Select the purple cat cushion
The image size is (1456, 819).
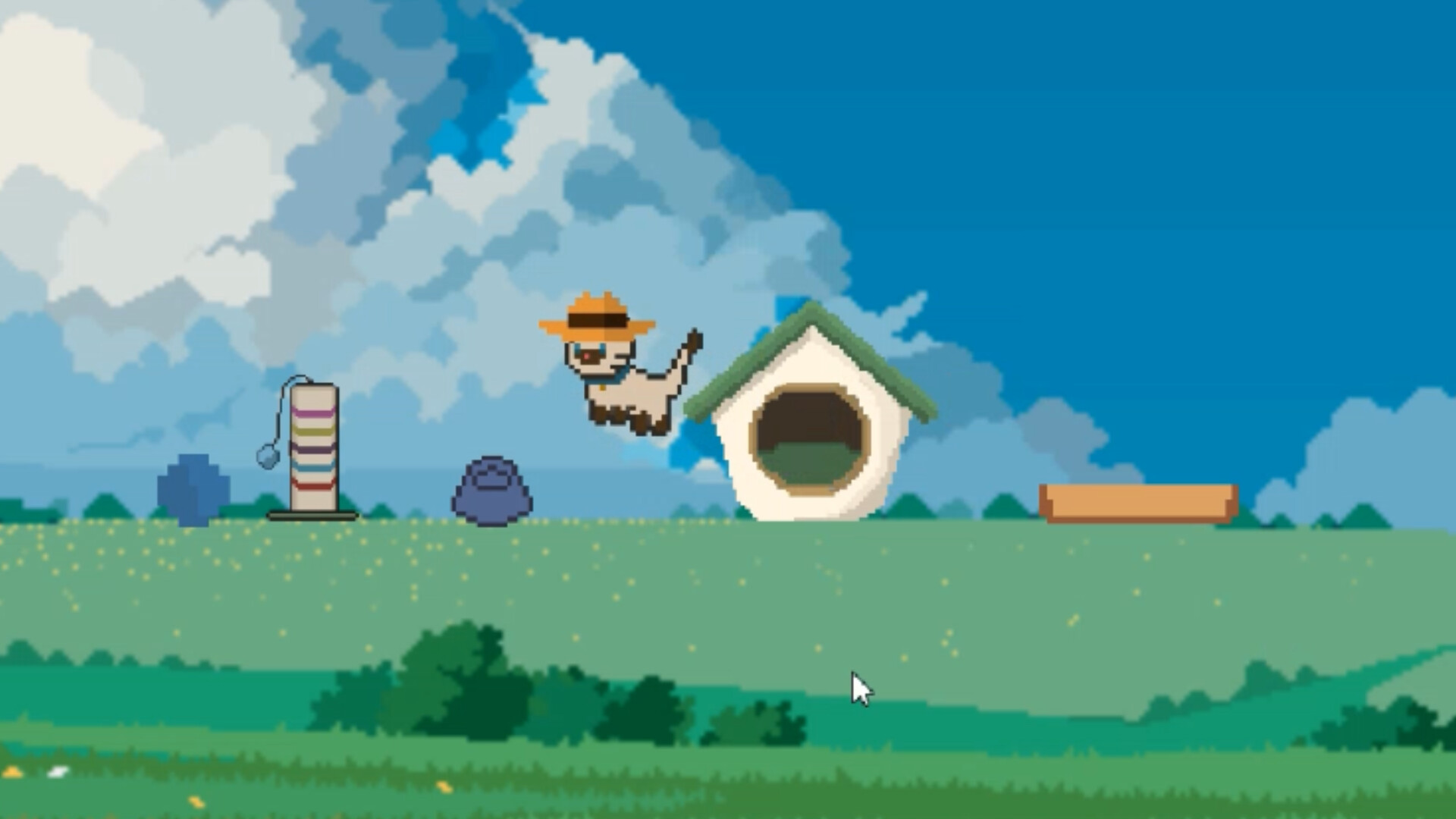491,491
